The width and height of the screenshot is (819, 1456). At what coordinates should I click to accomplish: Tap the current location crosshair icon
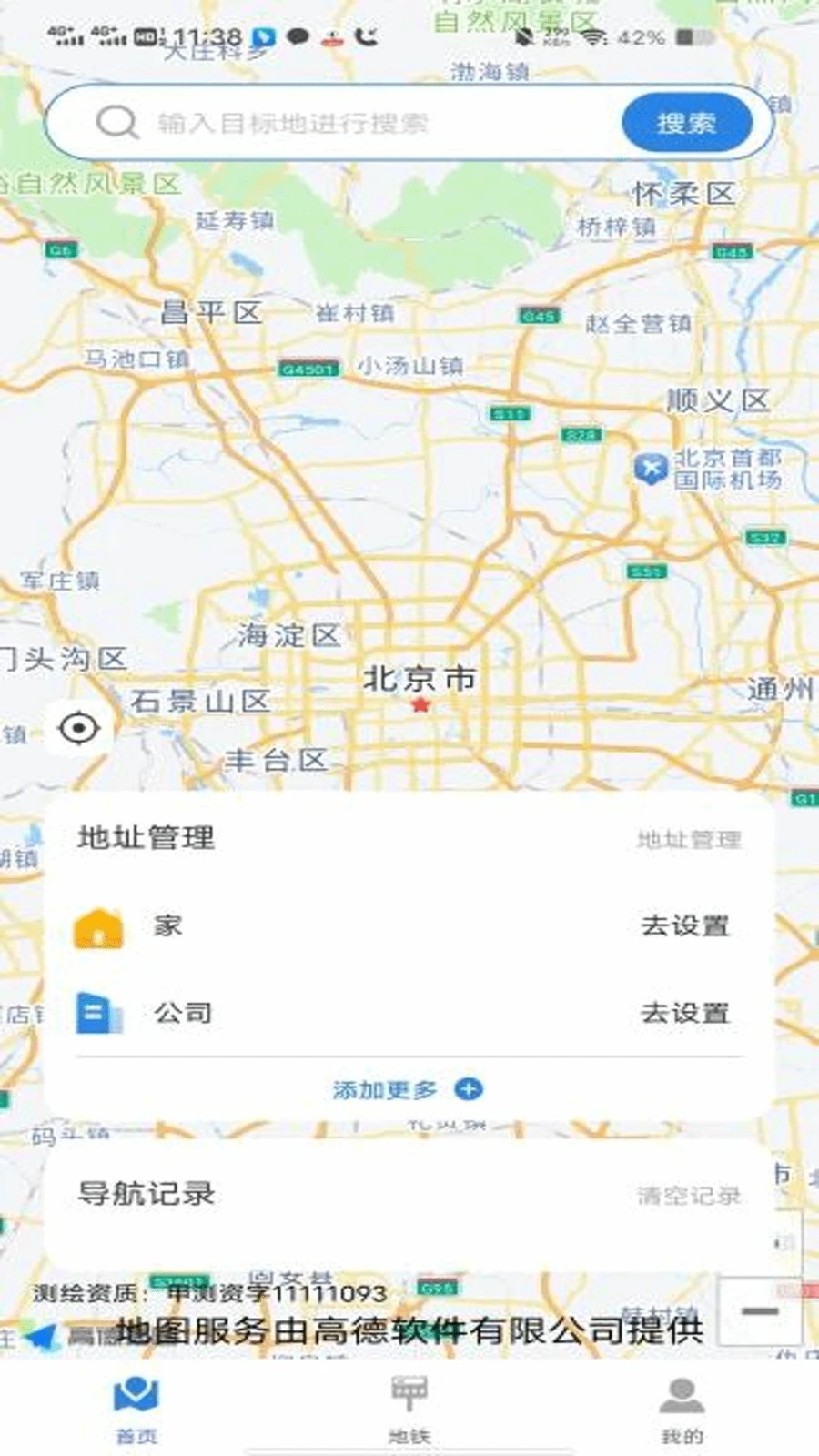coord(77,726)
